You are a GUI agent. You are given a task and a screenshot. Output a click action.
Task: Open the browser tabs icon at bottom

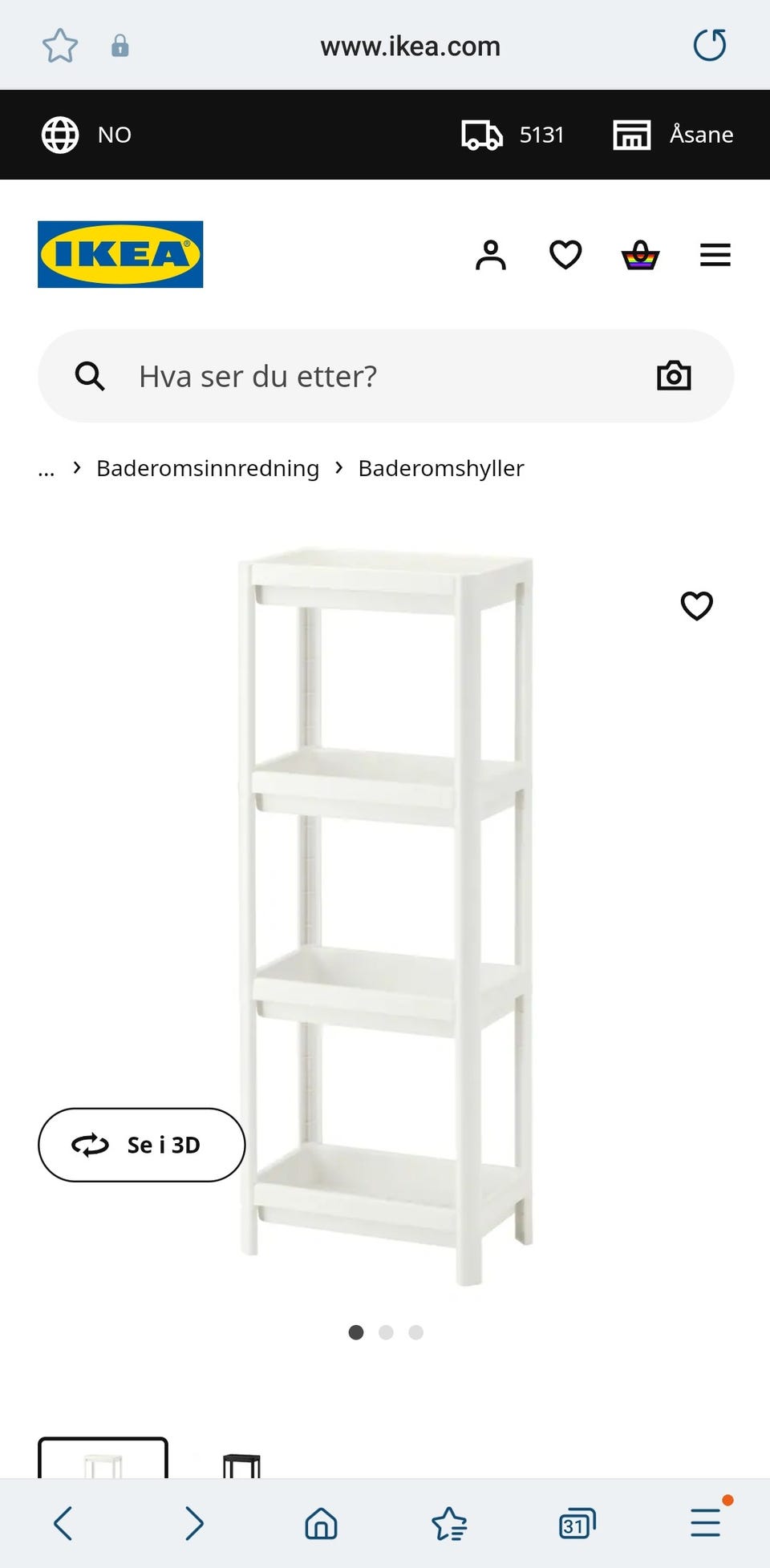[x=577, y=1522]
